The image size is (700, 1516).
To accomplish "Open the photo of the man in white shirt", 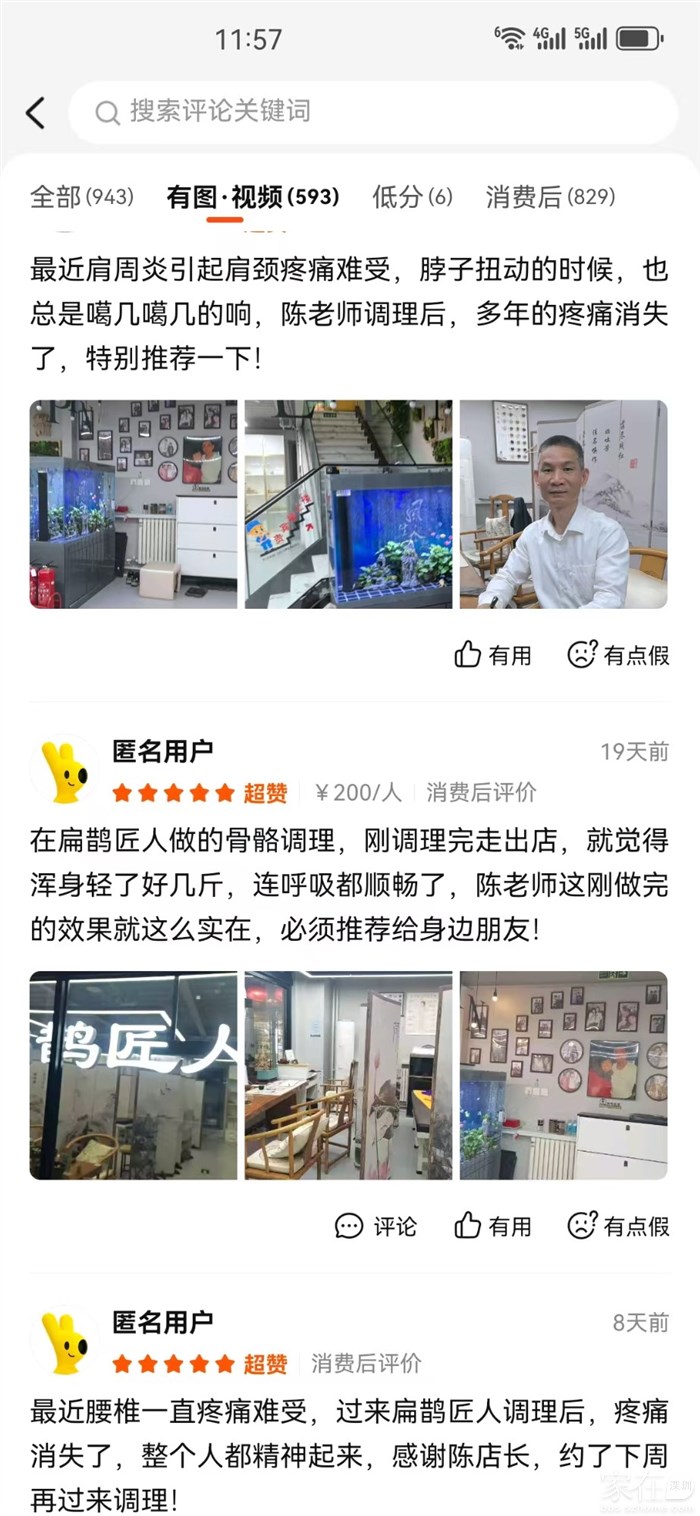I will pyautogui.click(x=563, y=504).
